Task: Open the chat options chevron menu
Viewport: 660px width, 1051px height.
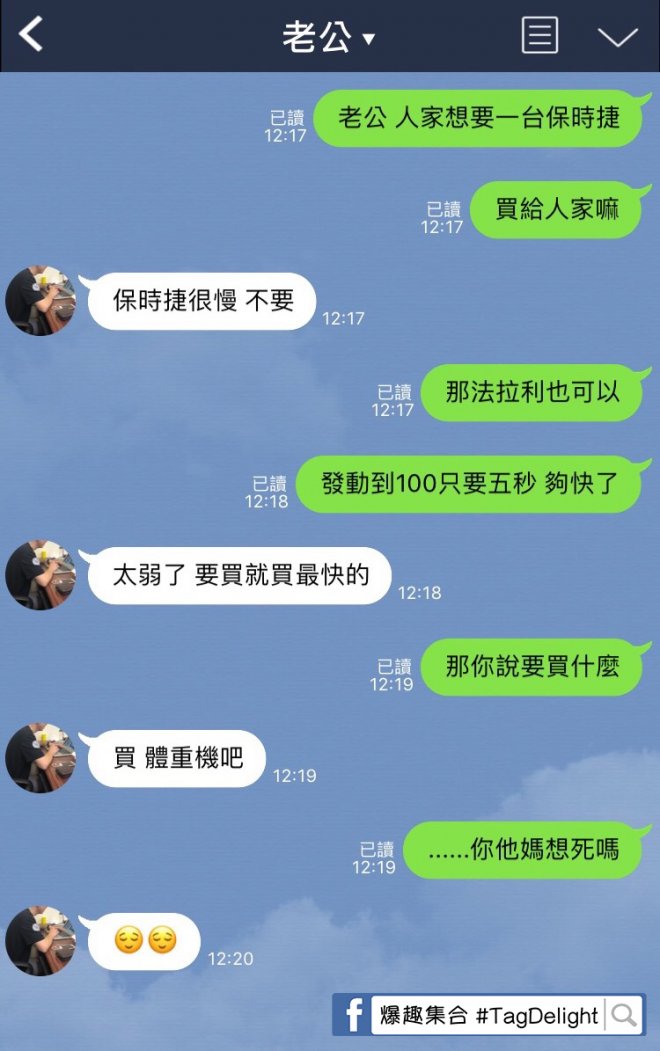Action: 617,37
